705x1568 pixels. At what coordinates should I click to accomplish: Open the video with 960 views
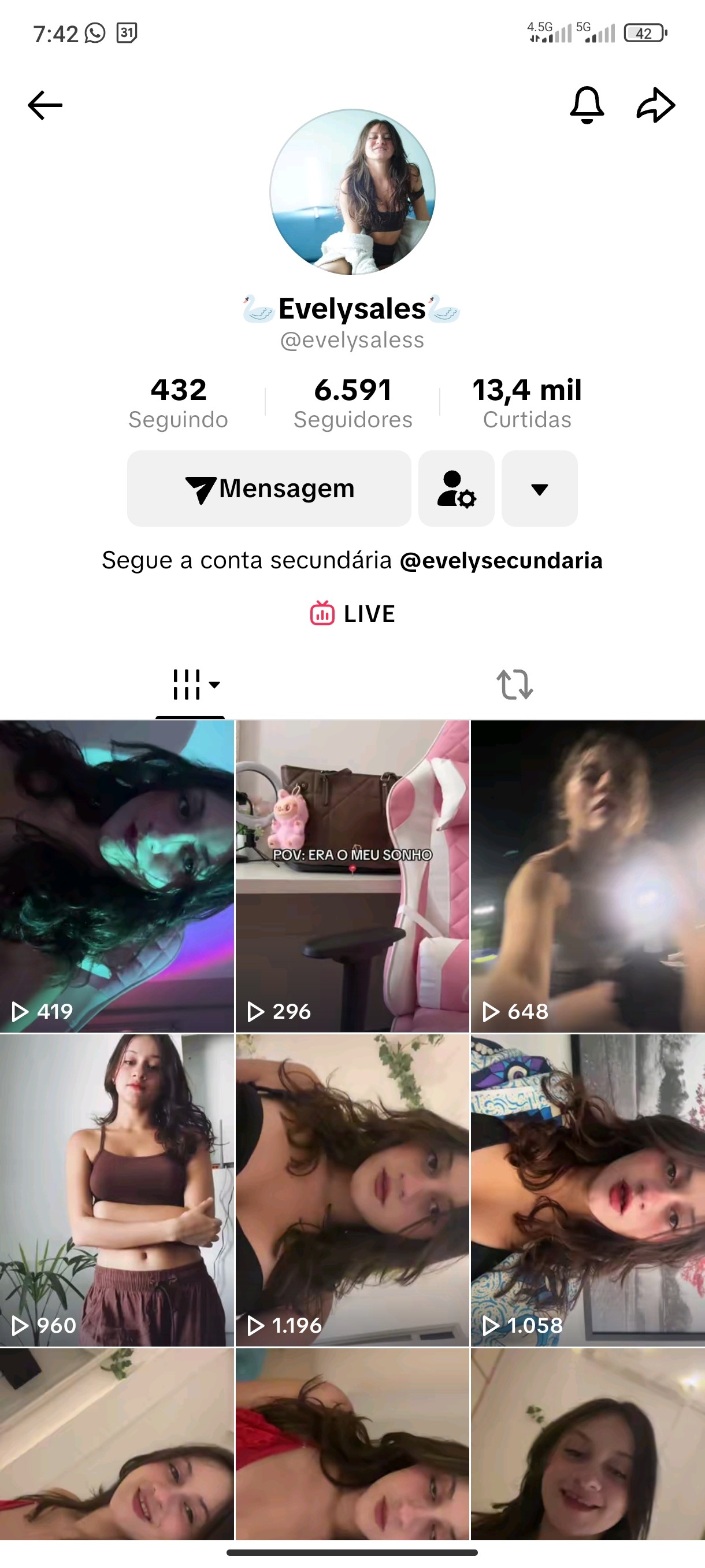pos(117,1190)
